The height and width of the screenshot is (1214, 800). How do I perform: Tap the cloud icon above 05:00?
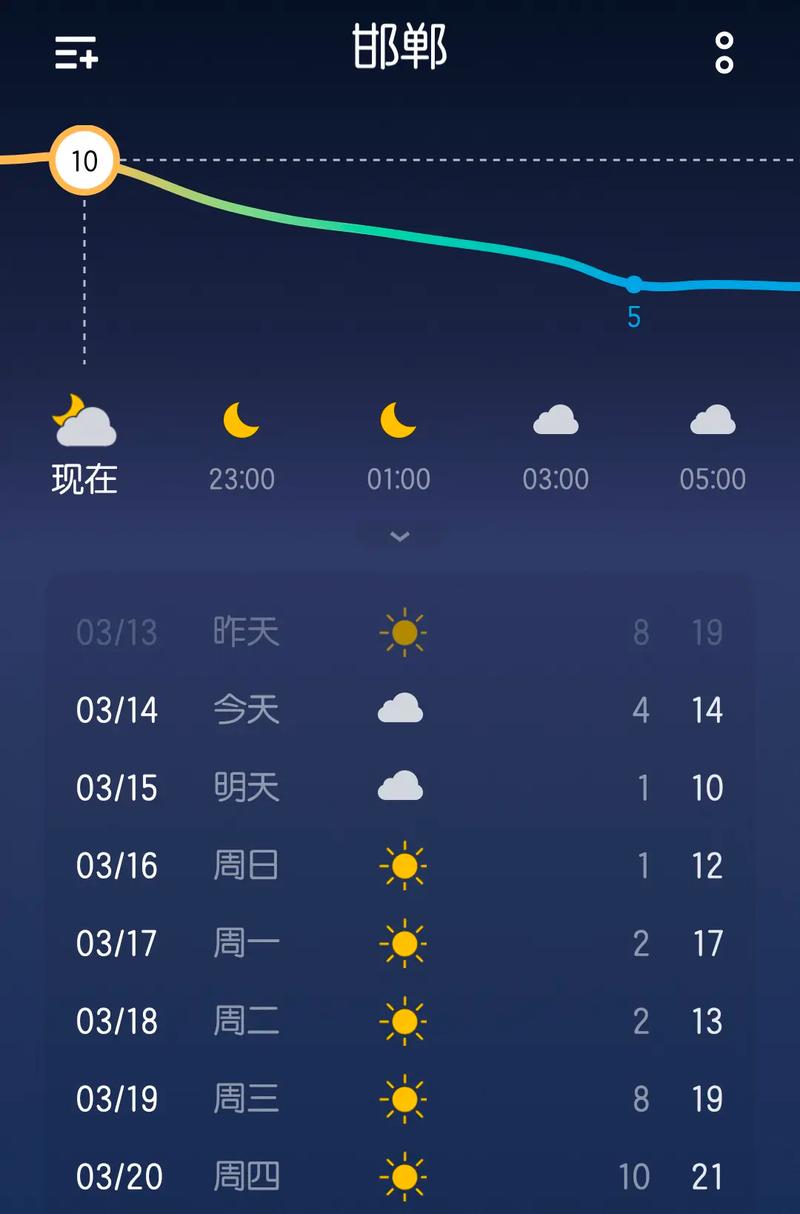[712, 422]
